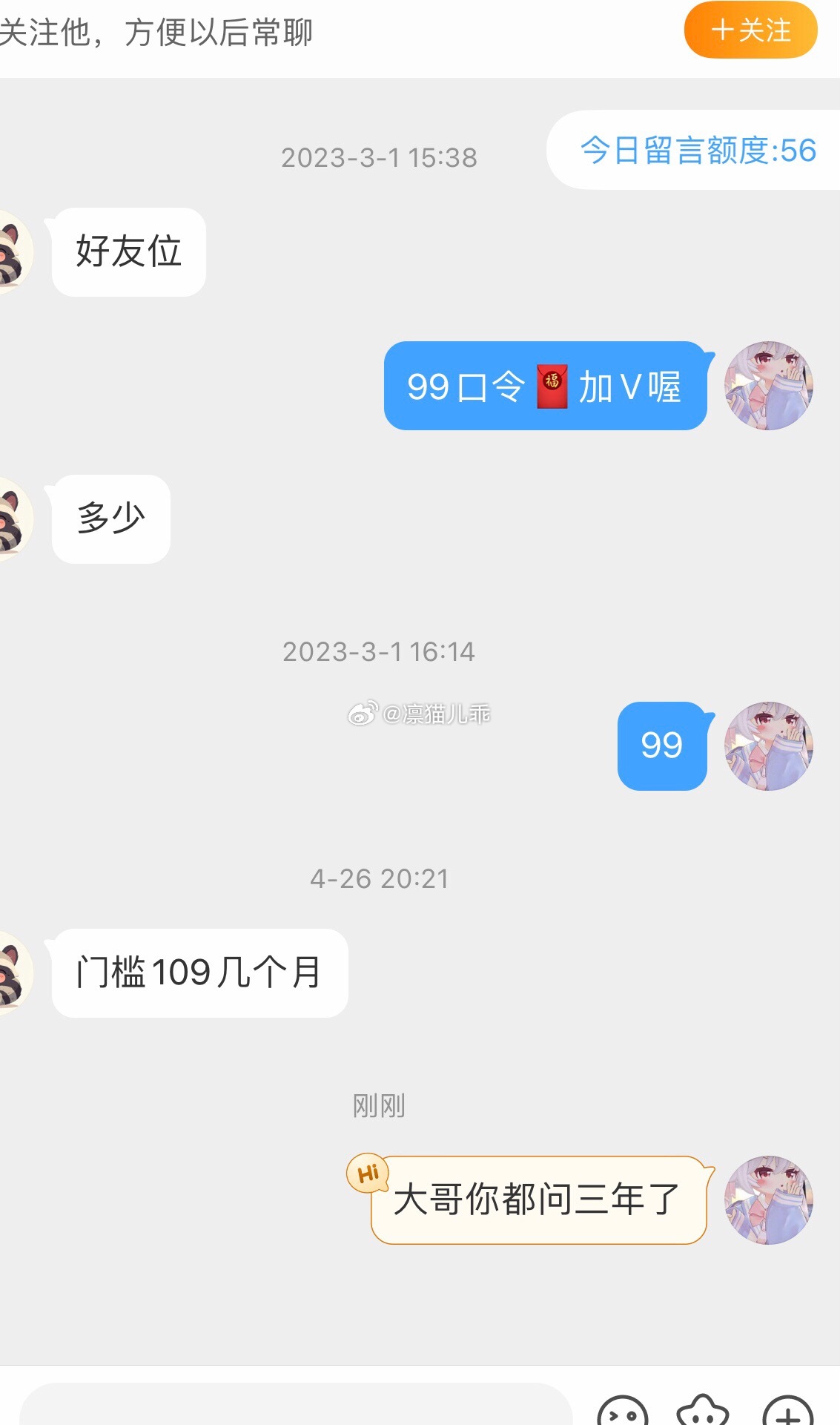Open my avatar beside 大哥你都问三年了

[x=768, y=1199]
